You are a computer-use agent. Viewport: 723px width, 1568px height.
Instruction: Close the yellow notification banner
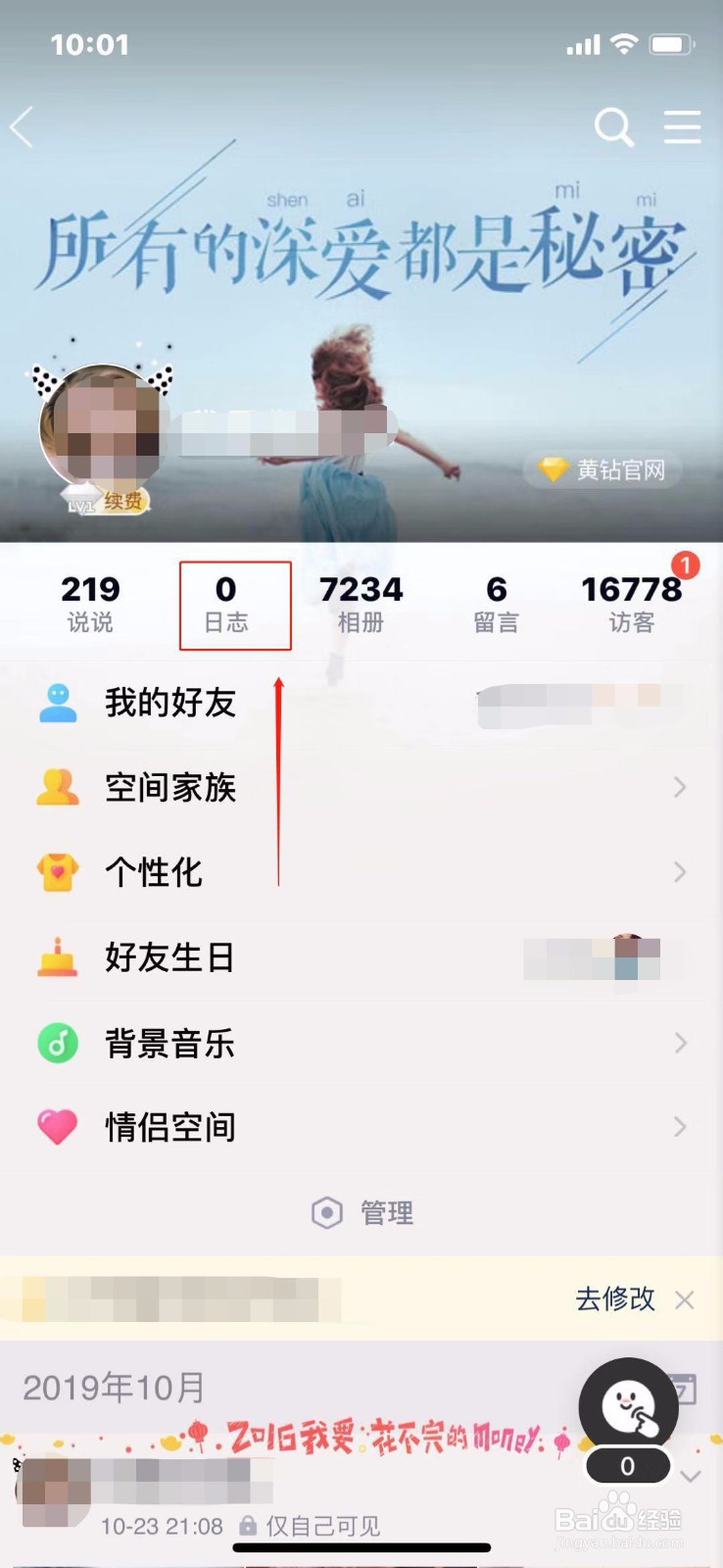click(685, 1299)
